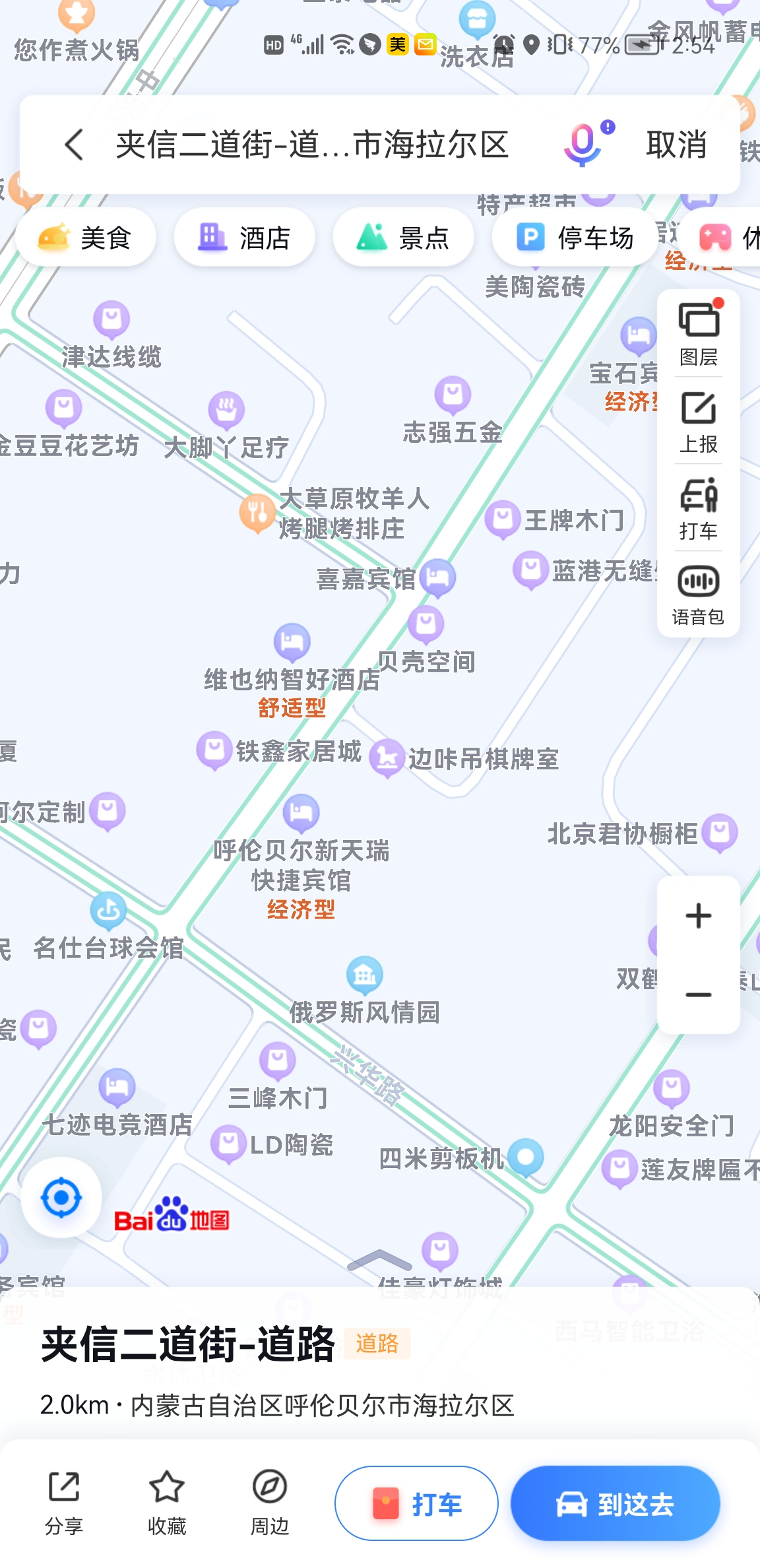The image size is (760, 1568).
Task: Select the 酒店 category chip
Action: tap(245, 238)
